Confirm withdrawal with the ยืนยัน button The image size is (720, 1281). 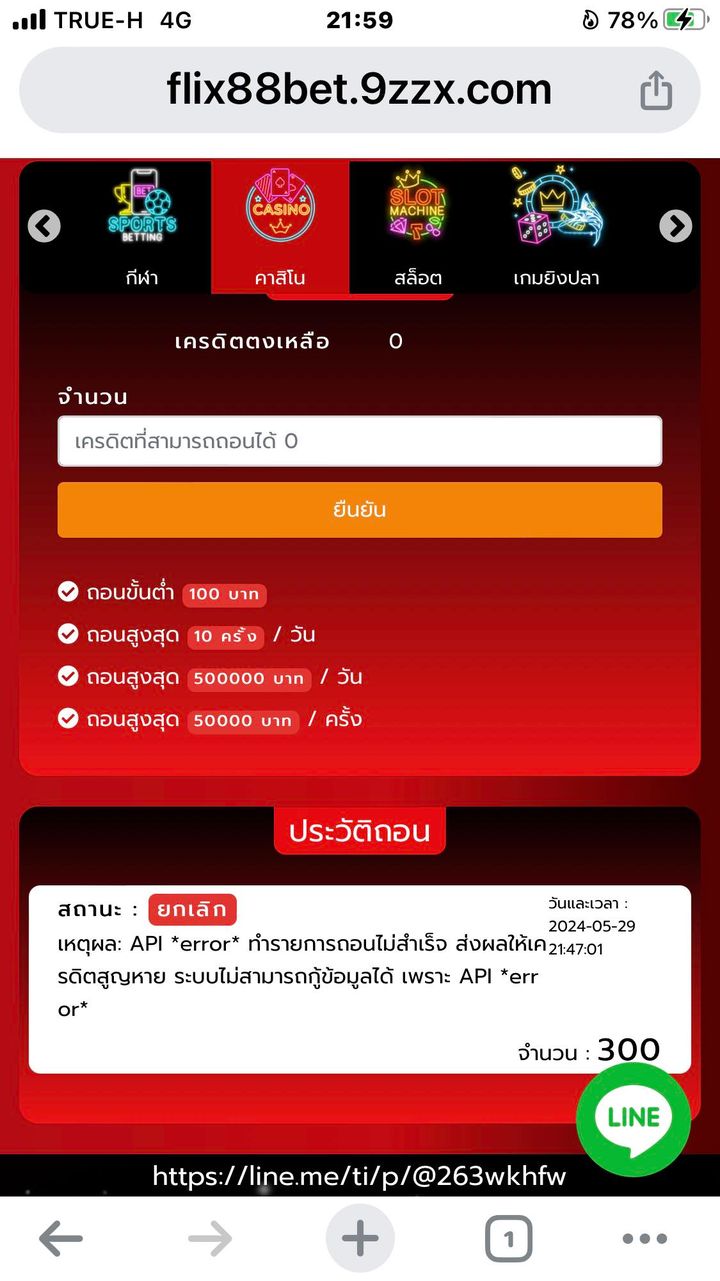point(360,510)
